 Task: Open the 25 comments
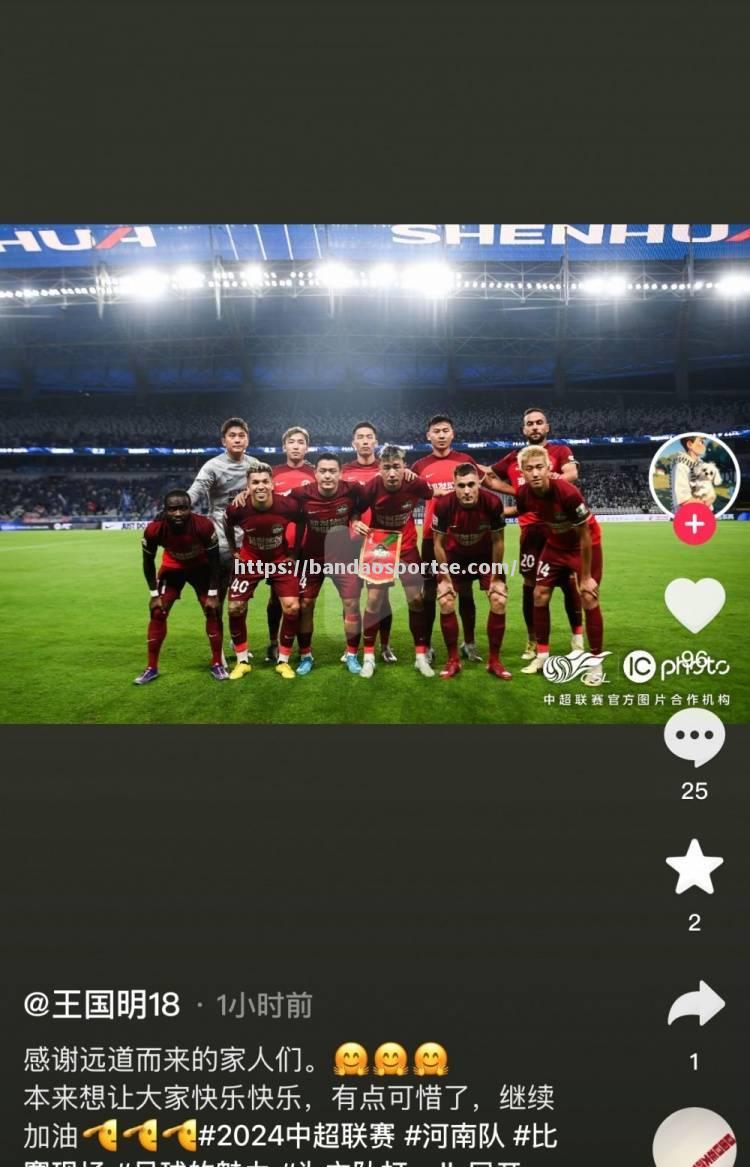[x=694, y=738]
